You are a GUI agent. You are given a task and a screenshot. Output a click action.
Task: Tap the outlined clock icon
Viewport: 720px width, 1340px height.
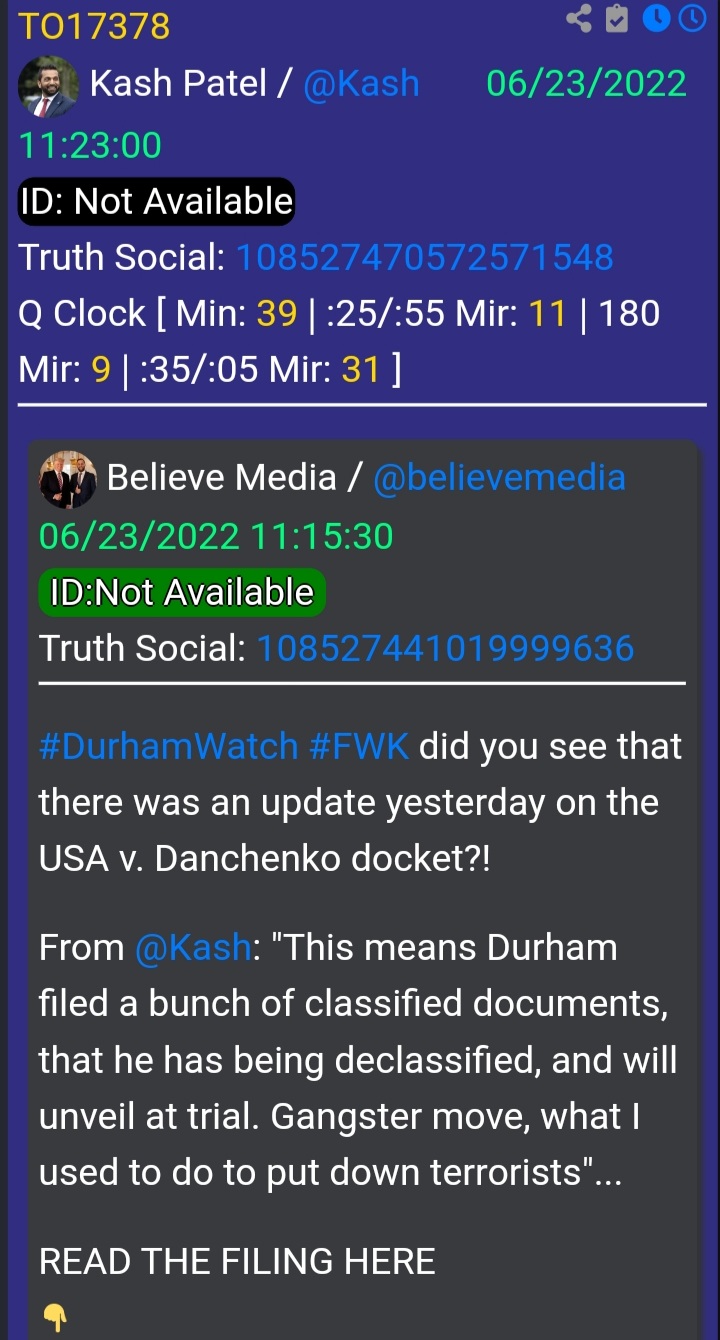(692, 18)
